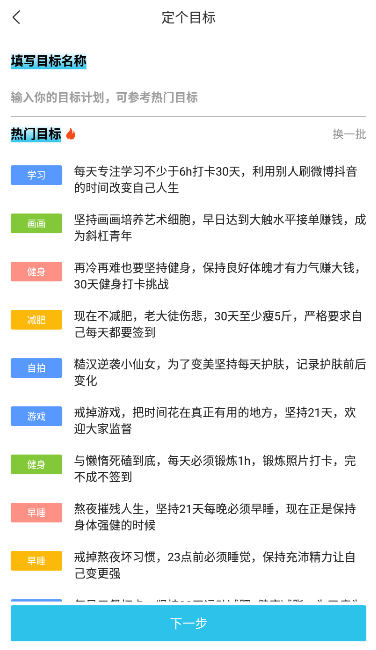Choose the 自拍 skincare goal
This screenshot has height=650, width=376.
pos(188,372)
